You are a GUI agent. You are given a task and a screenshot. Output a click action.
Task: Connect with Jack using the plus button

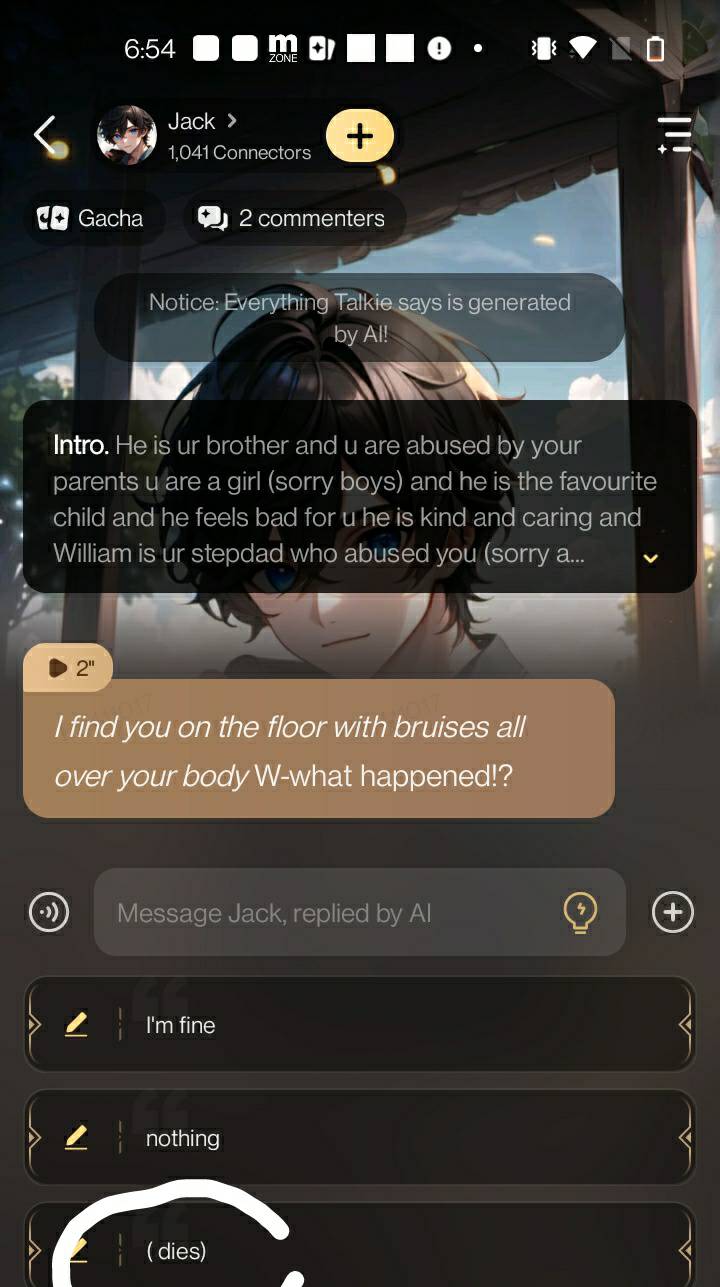click(360, 136)
